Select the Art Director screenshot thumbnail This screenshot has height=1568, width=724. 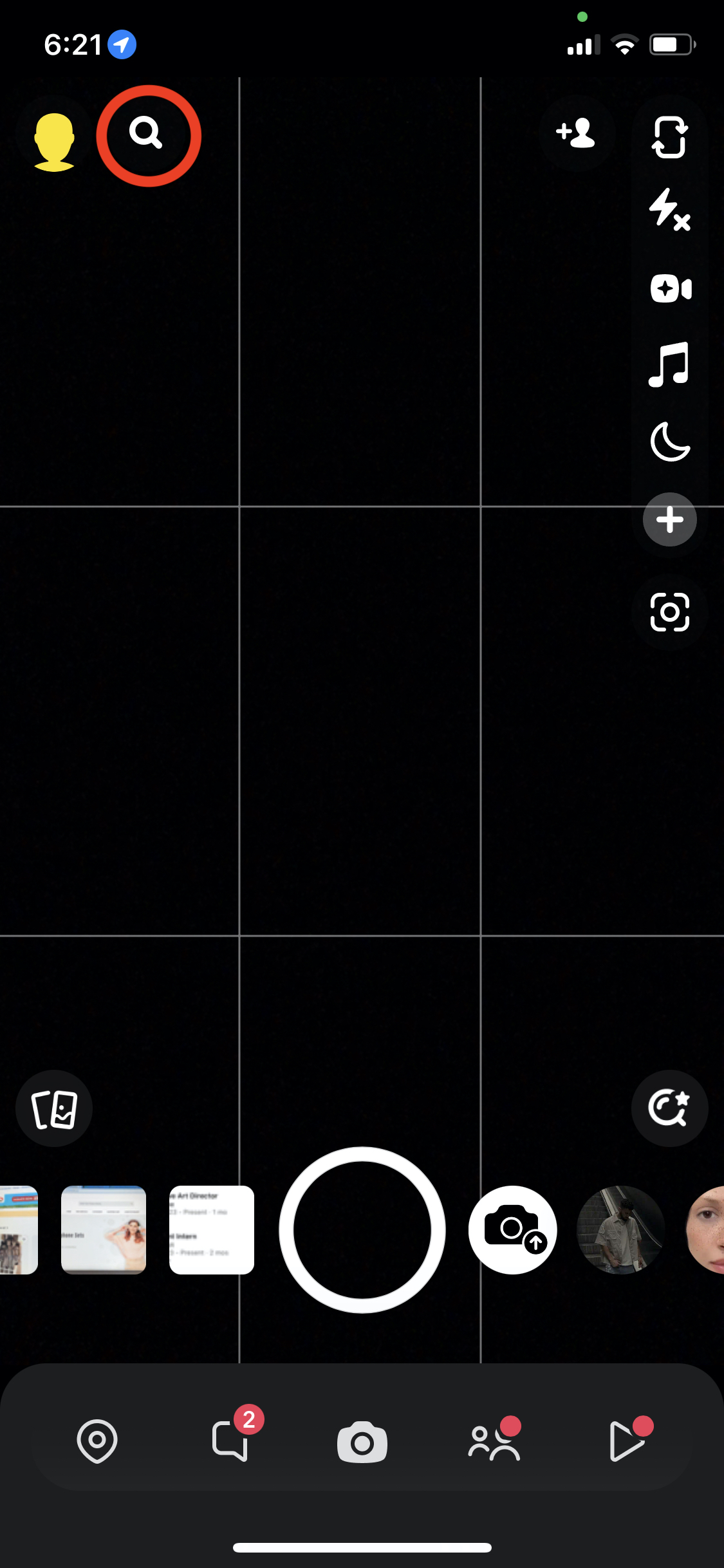coord(212,1229)
